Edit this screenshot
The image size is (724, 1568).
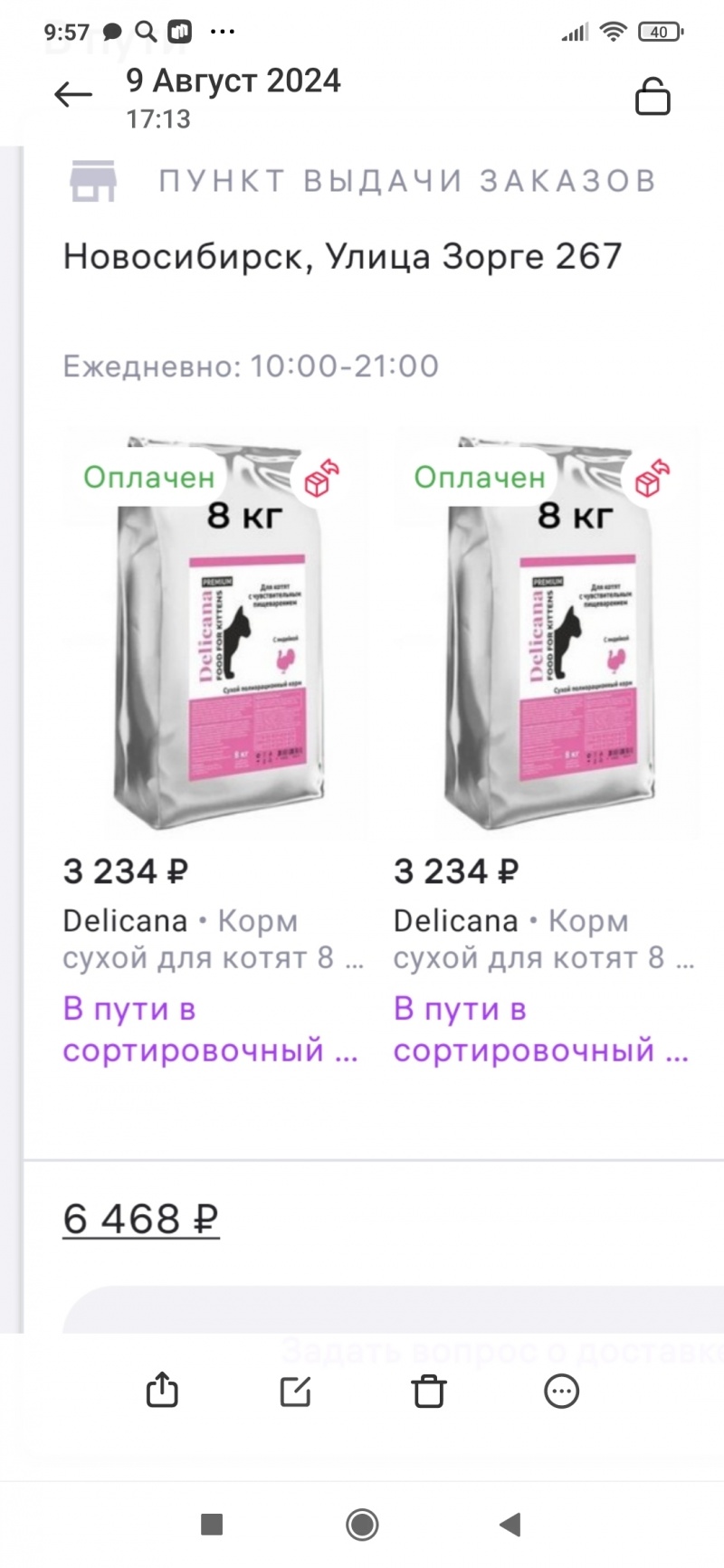295,1391
